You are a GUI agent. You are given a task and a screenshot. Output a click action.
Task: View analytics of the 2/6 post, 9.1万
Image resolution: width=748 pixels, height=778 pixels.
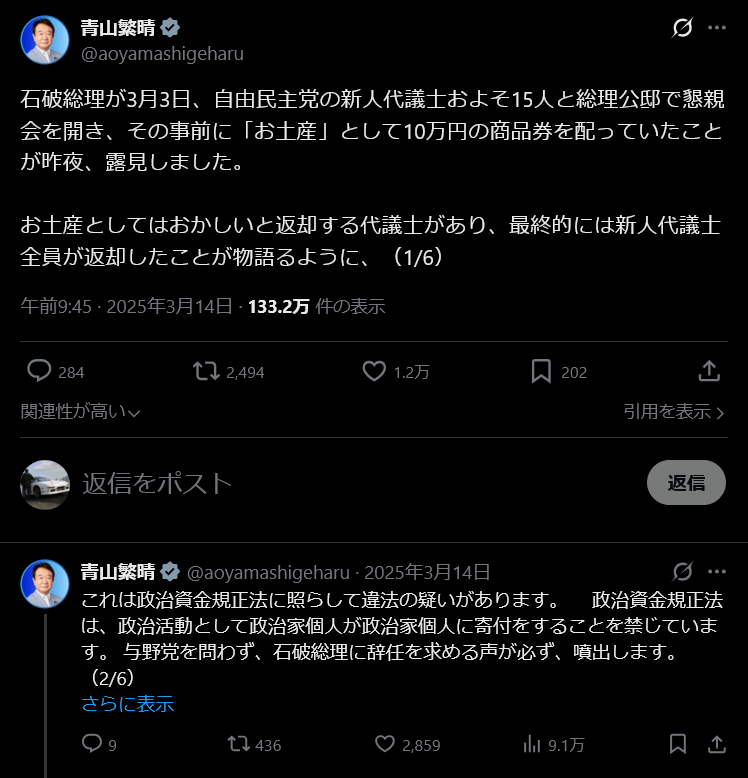[x=532, y=744]
